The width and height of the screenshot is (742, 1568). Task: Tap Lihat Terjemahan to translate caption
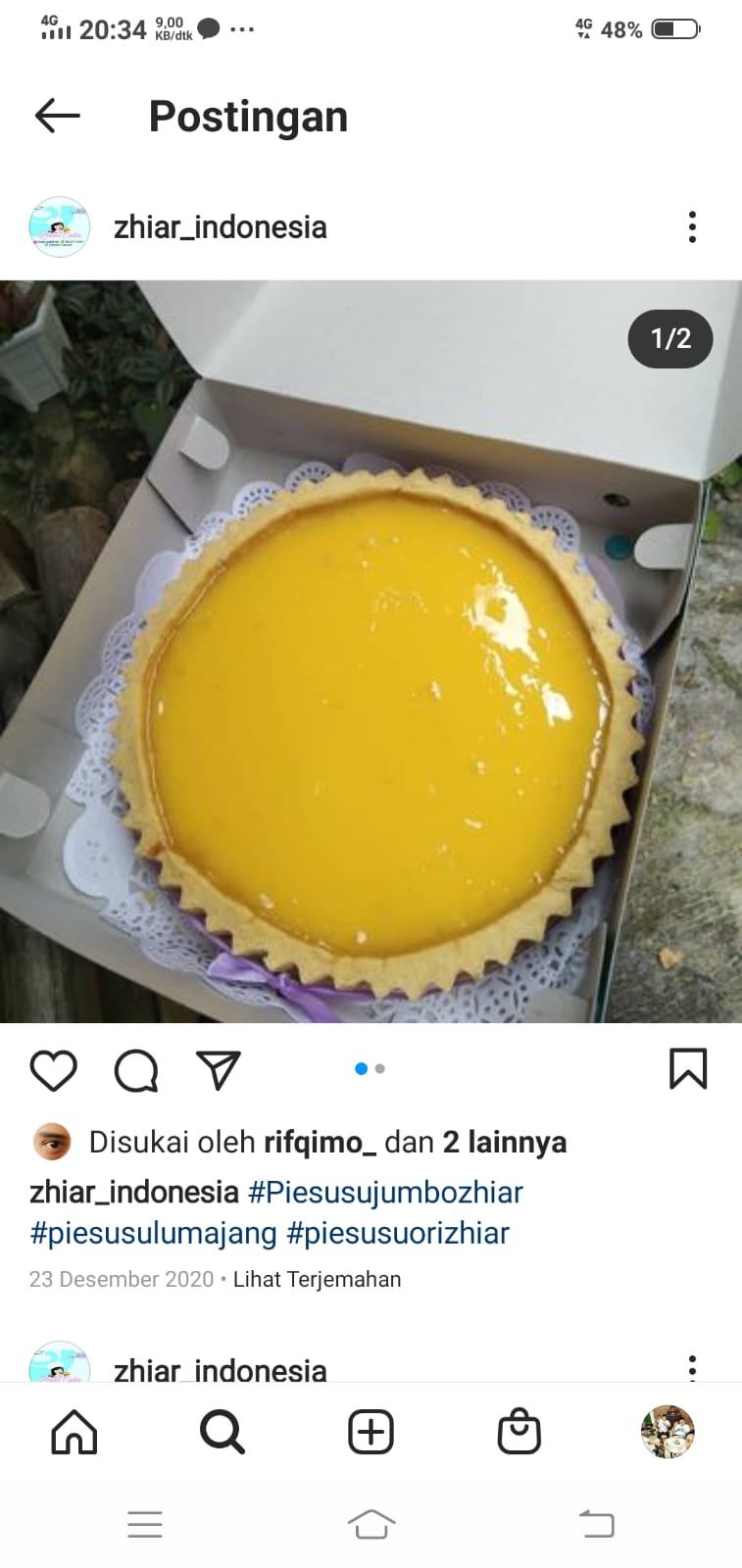317,1279
